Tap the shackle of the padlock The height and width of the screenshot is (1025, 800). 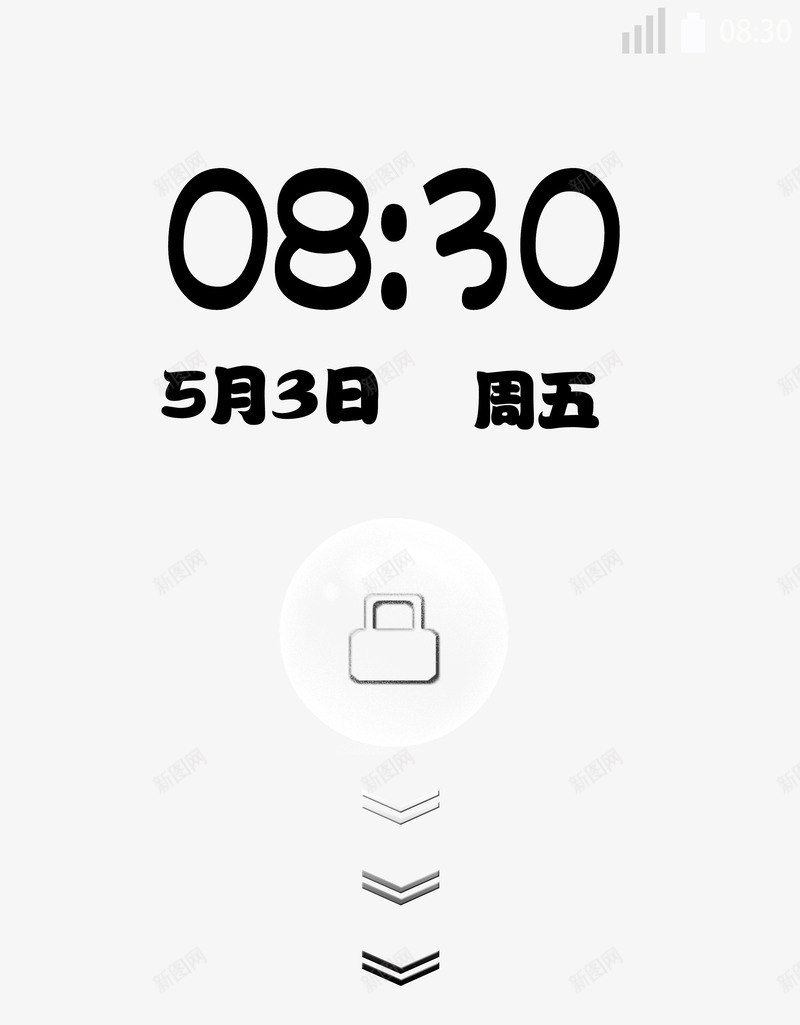point(395,610)
